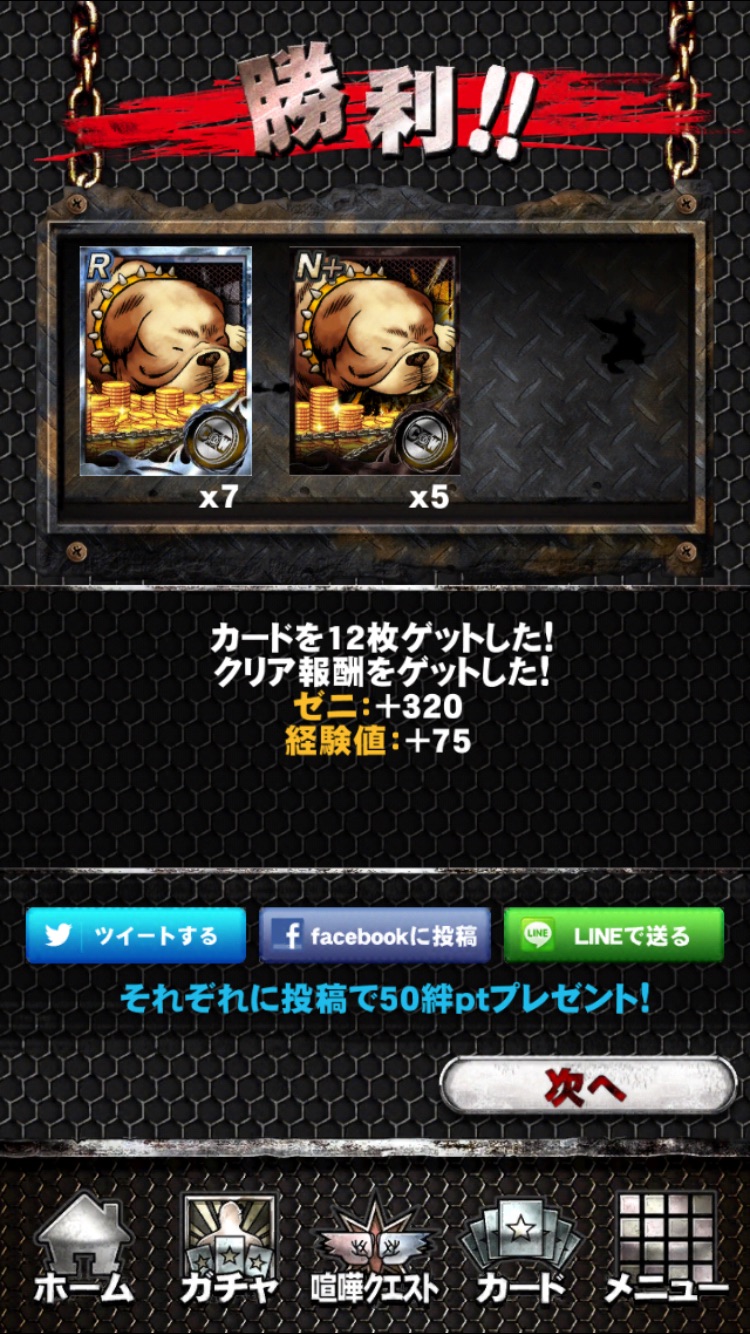The image size is (750, 1334).
Task: Continue with the 次へ button
Action: (588, 1087)
